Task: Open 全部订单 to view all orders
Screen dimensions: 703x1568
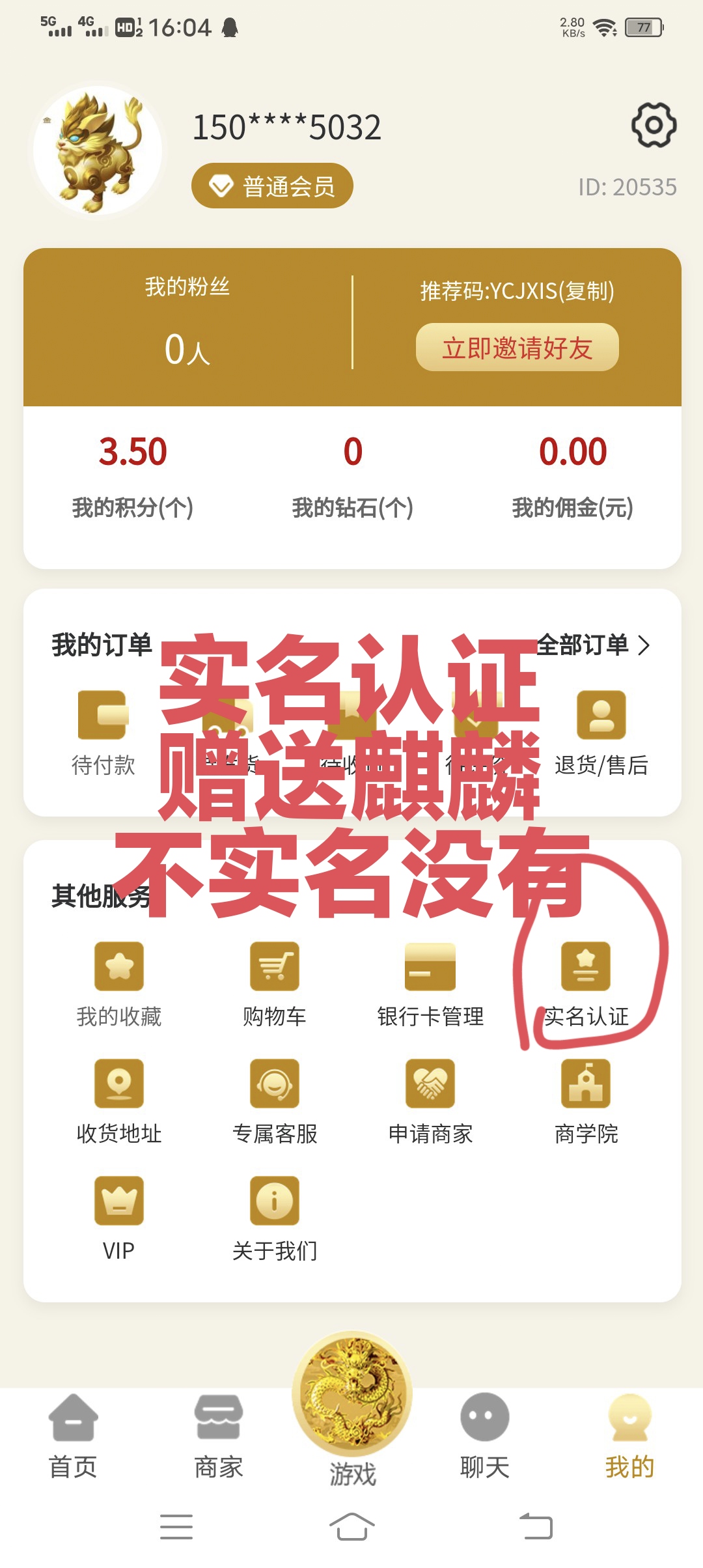Action: tap(593, 645)
